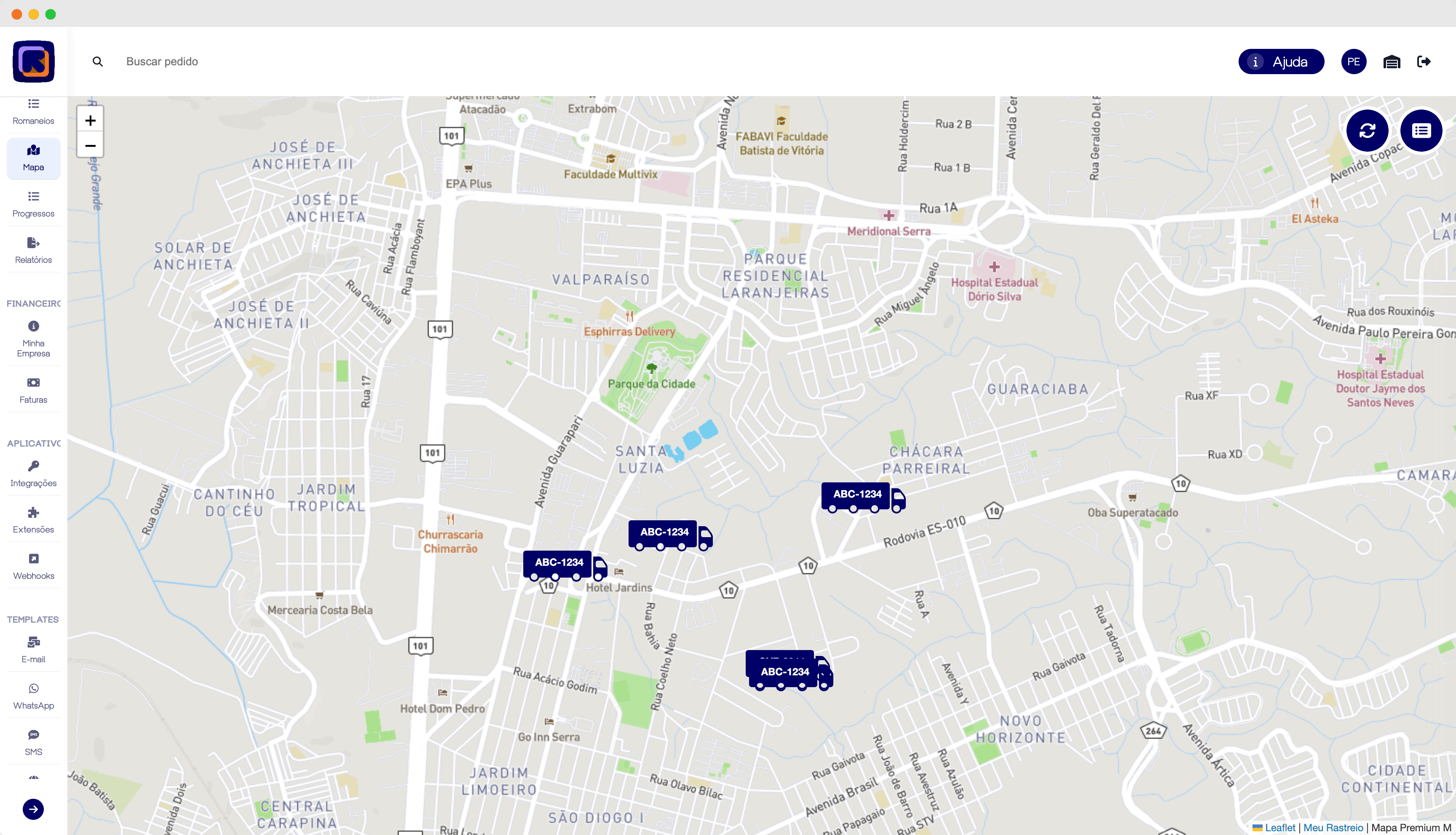This screenshot has width=1456, height=835.
Task: Open the vehicle list view button
Action: point(1421,131)
